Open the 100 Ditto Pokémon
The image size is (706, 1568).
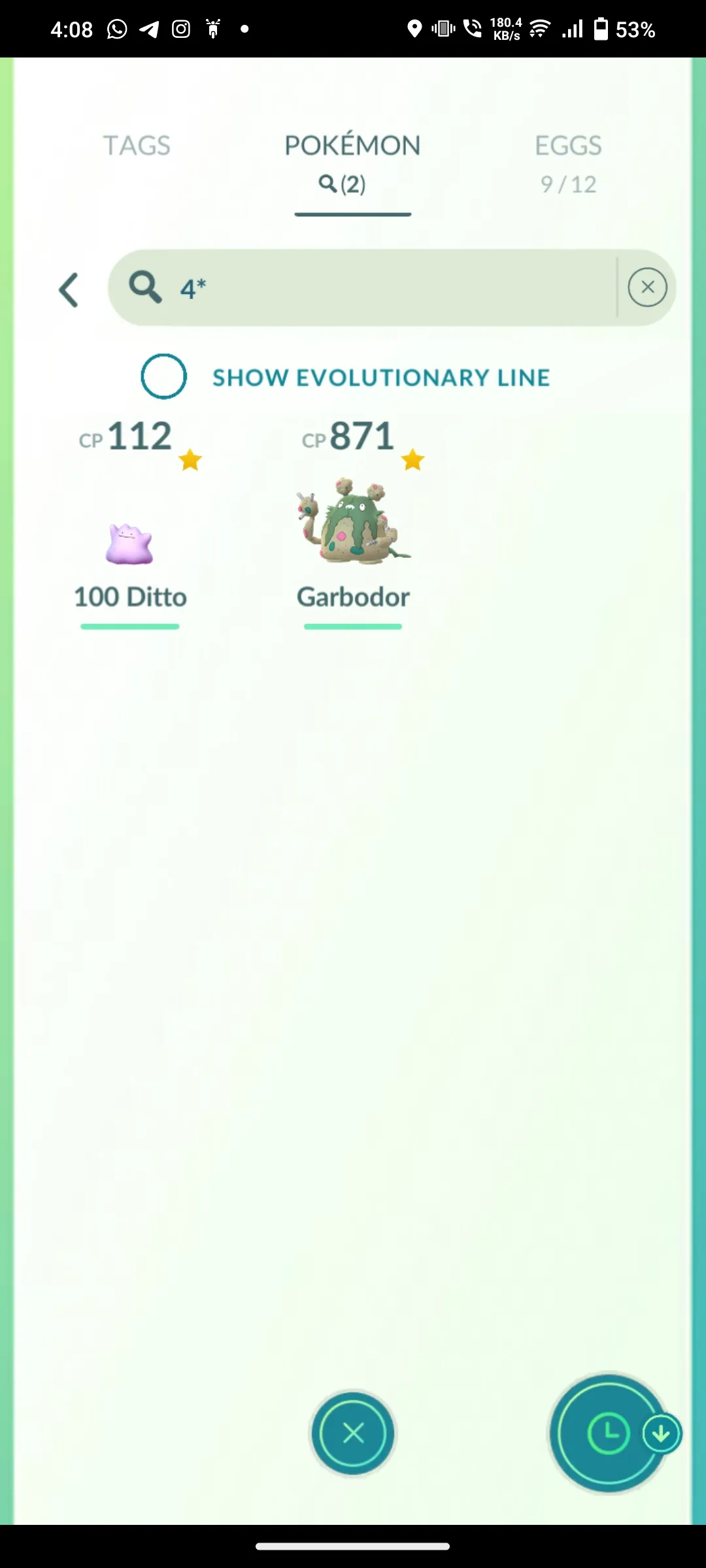click(x=129, y=542)
